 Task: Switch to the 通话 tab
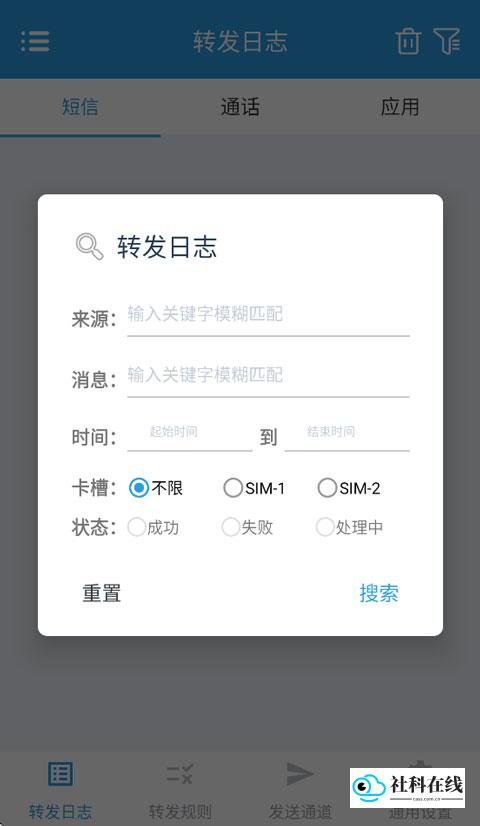(x=240, y=107)
